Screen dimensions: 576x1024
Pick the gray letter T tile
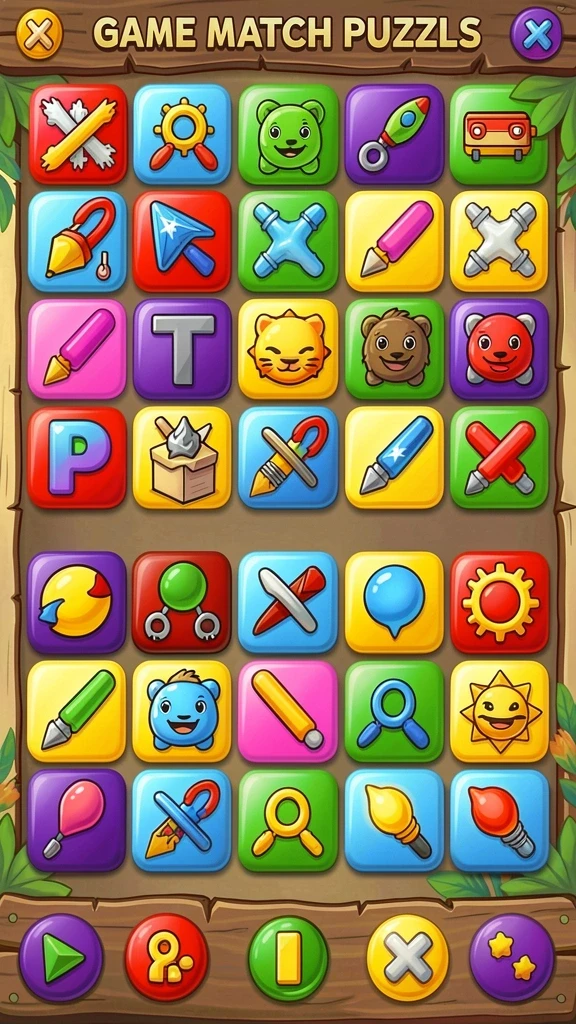[182, 349]
